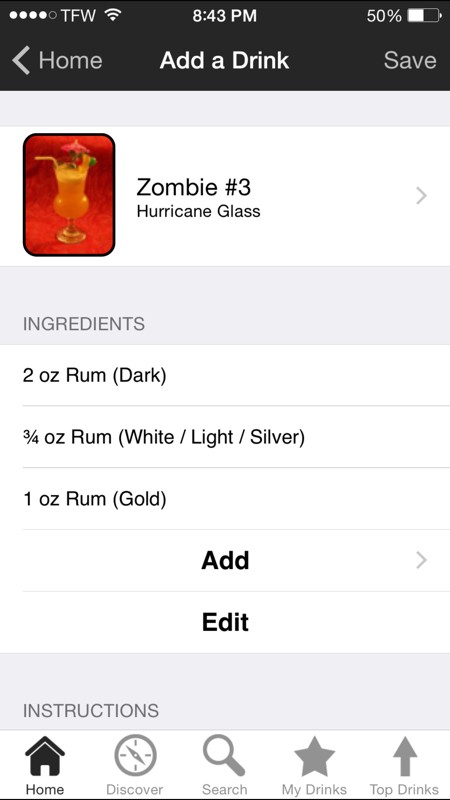450x800 pixels.
Task: Select the ¾ oz Rum (White / Light / Silver) row
Action: coord(225,437)
